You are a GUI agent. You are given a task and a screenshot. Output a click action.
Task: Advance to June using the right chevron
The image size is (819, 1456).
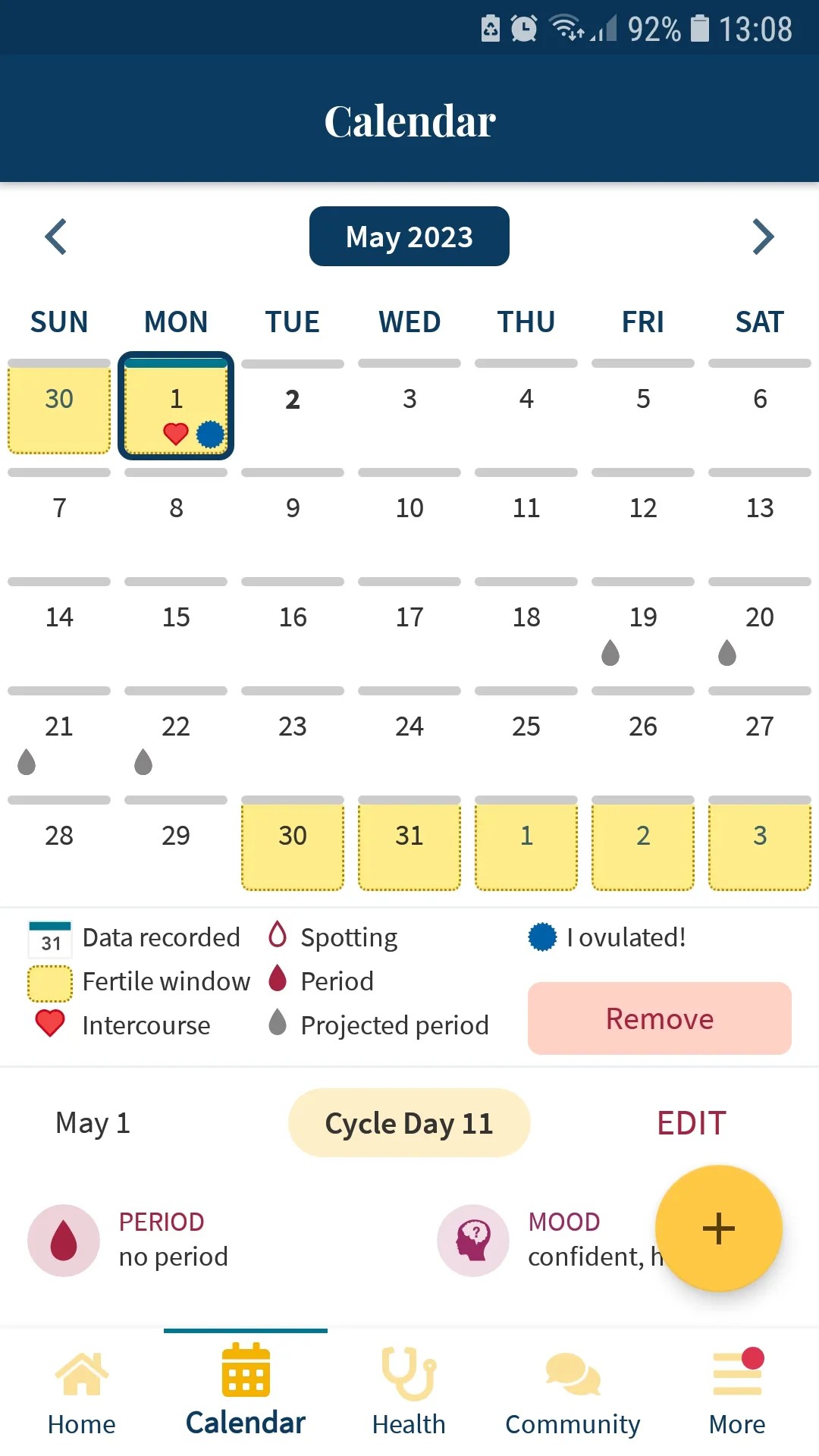tap(764, 236)
